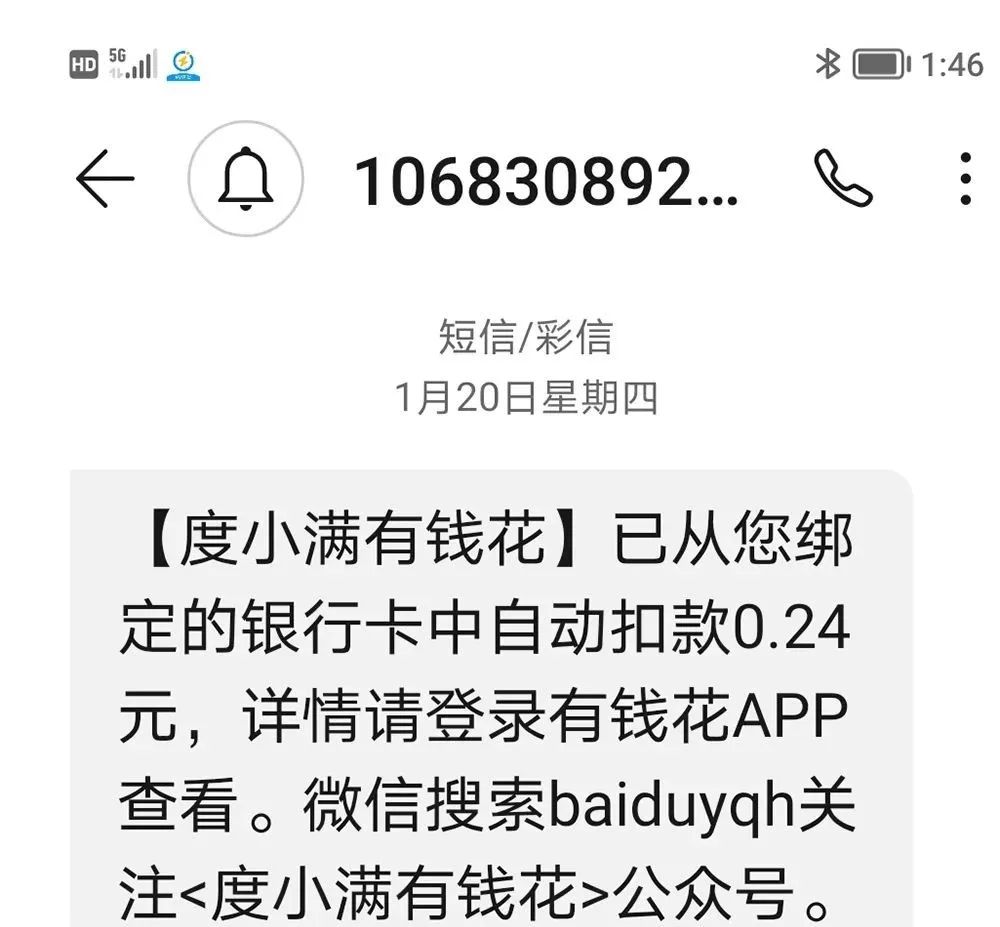
Task: Open the three-dot overflow menu
Action: 964,179
